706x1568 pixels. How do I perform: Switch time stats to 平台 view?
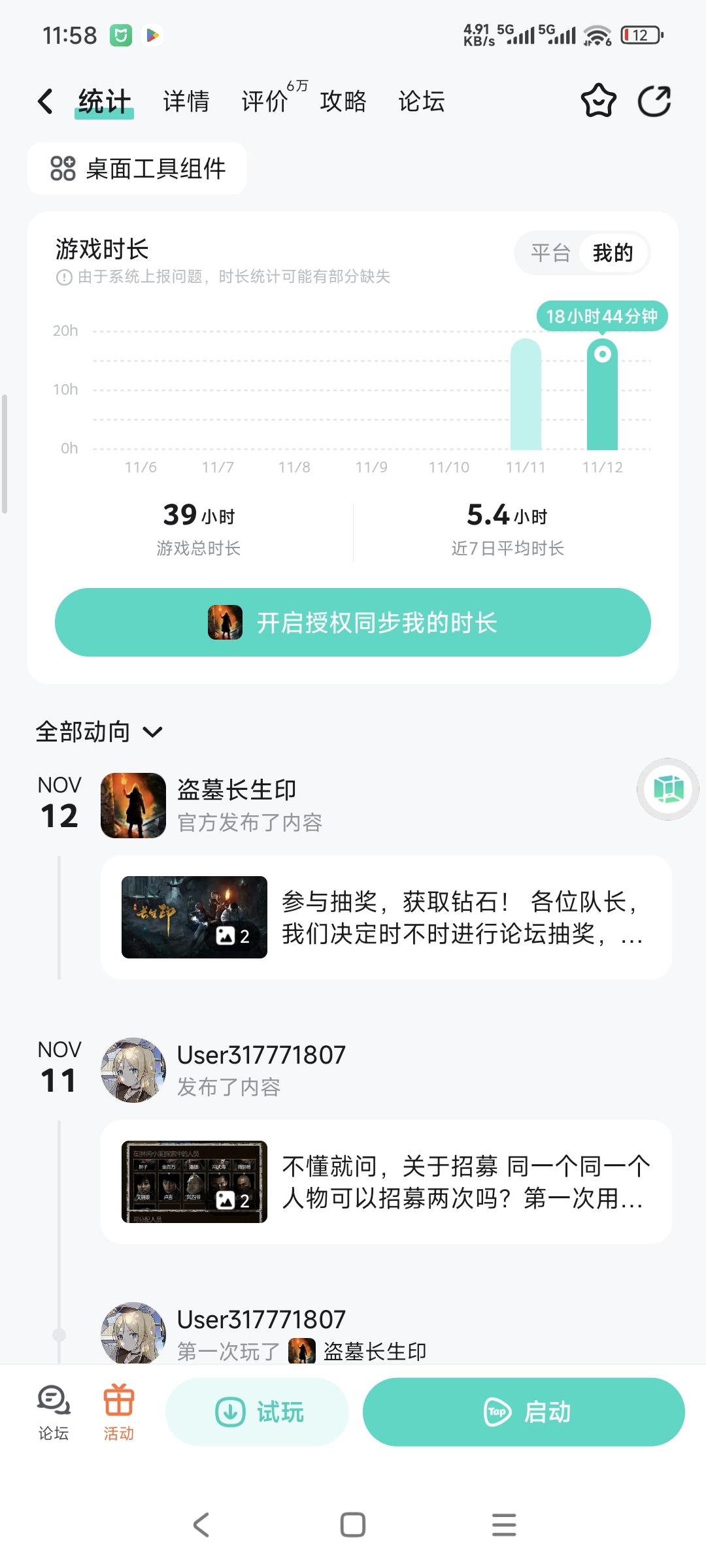pyautogui.click(x=552, y=253)
